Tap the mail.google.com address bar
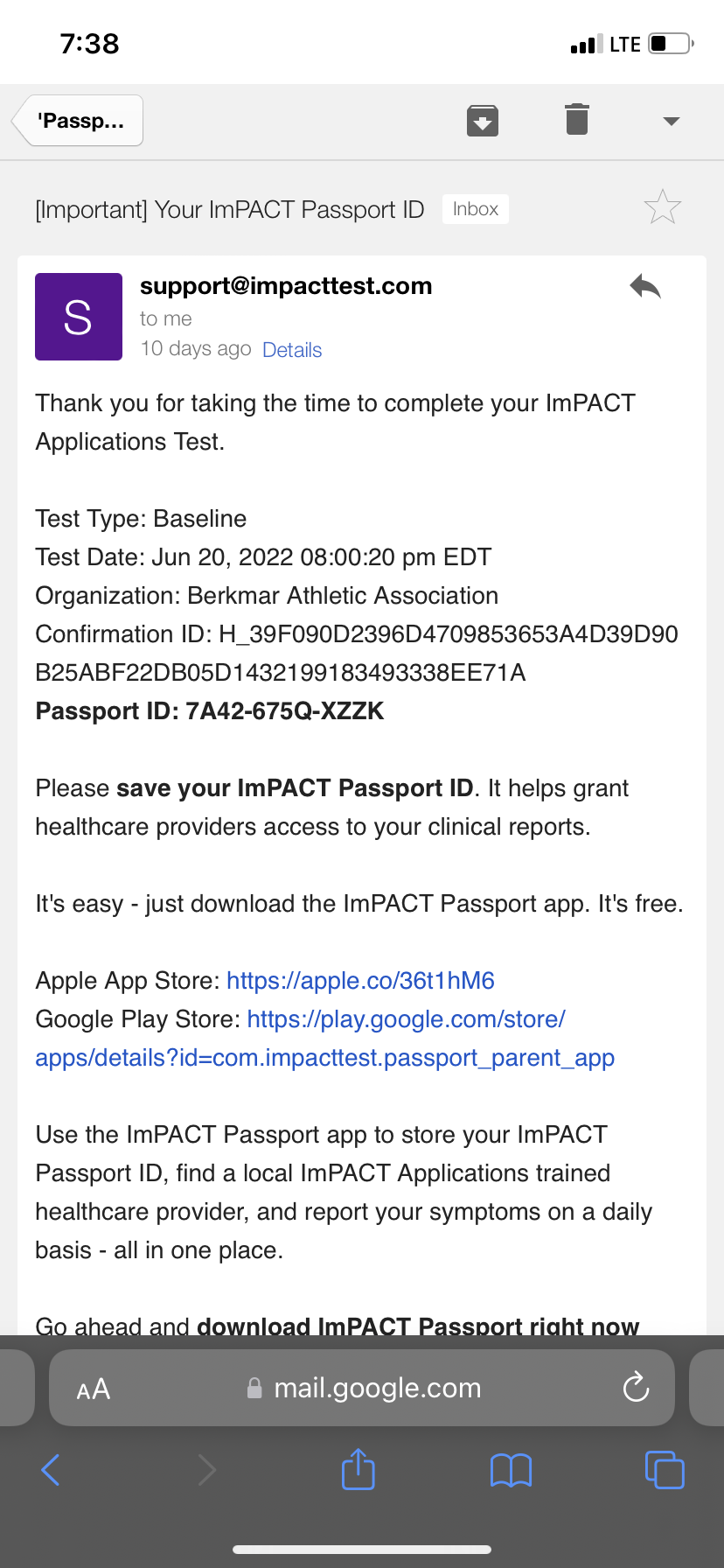Screen dimensions: 724x1568 362,1388
